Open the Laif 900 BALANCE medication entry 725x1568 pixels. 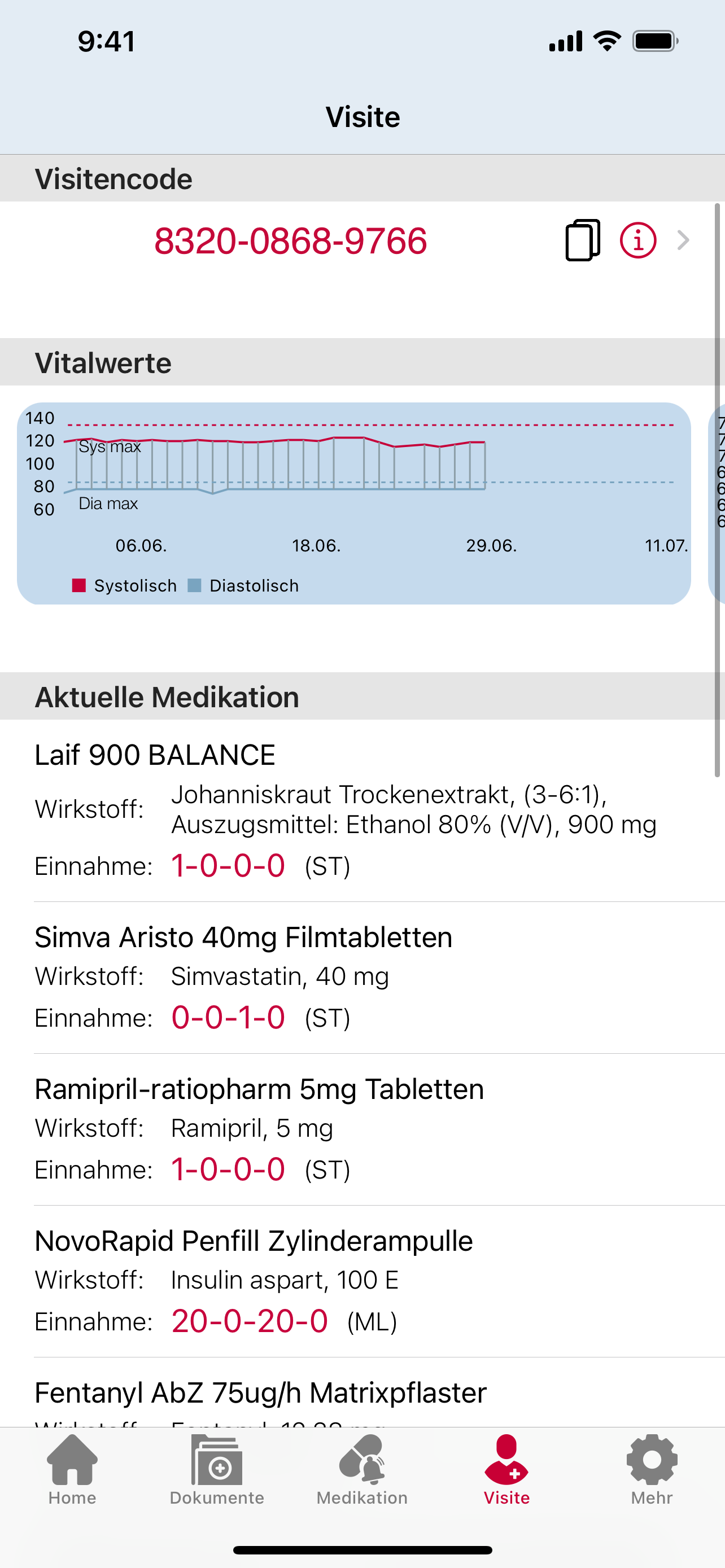coord(362,811)
